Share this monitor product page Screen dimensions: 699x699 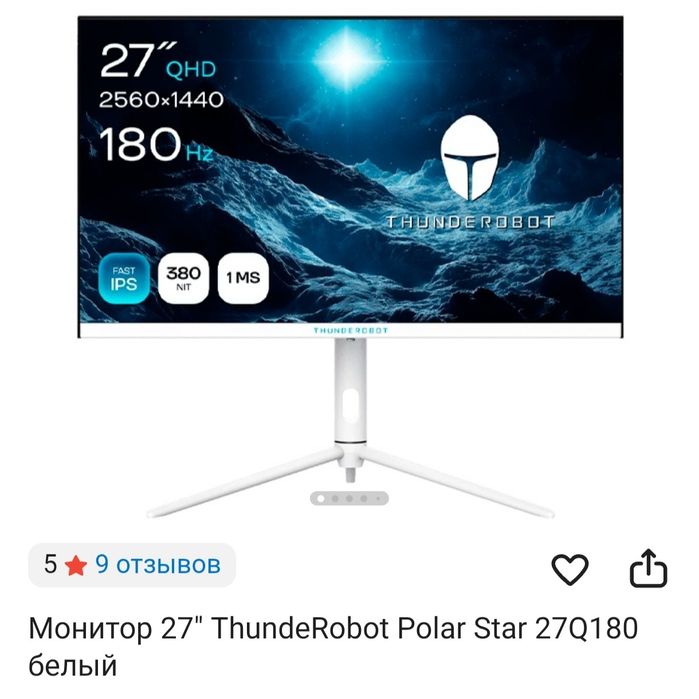pos(648,568)
